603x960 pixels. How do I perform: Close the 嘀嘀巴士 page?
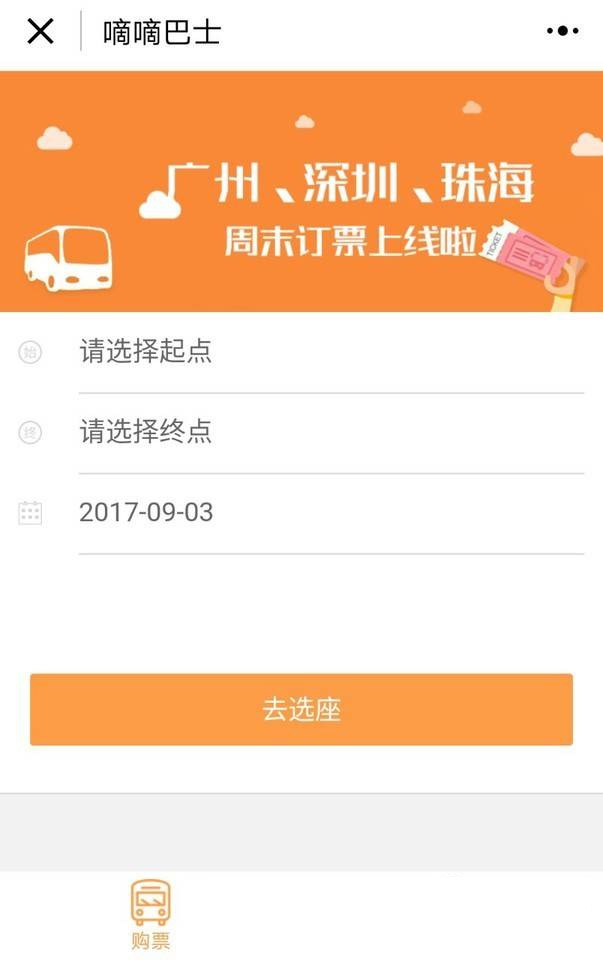pyautogui.click(x=40, y=32)
